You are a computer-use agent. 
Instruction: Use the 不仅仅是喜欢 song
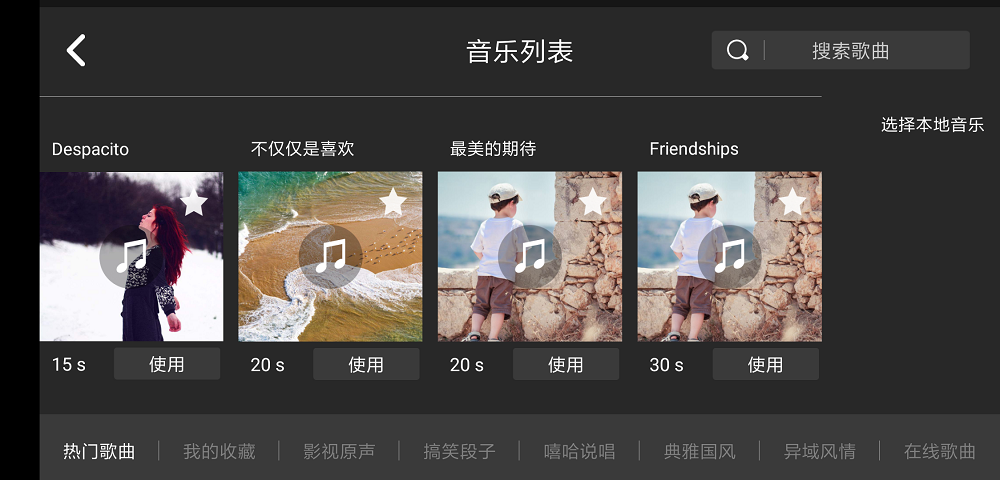click(366, 364)
